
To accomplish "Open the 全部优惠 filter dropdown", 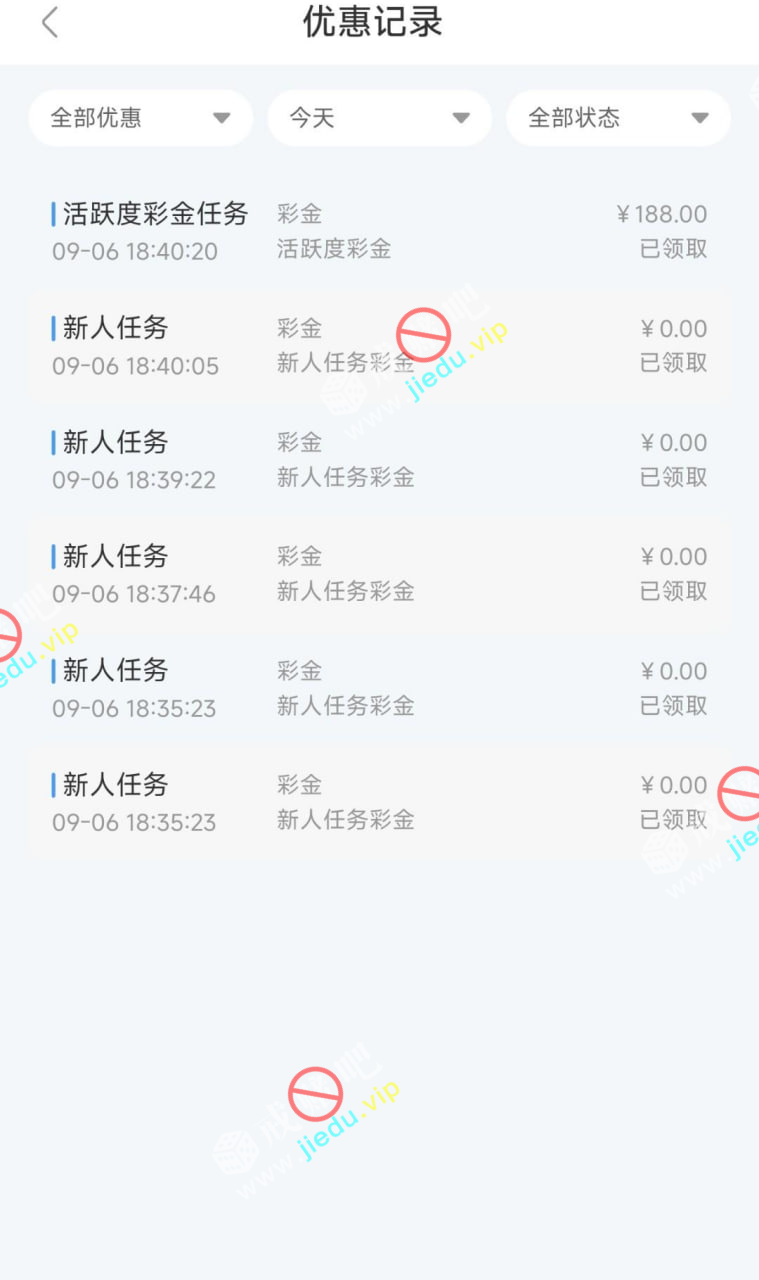I will click(x=140, y=118).
